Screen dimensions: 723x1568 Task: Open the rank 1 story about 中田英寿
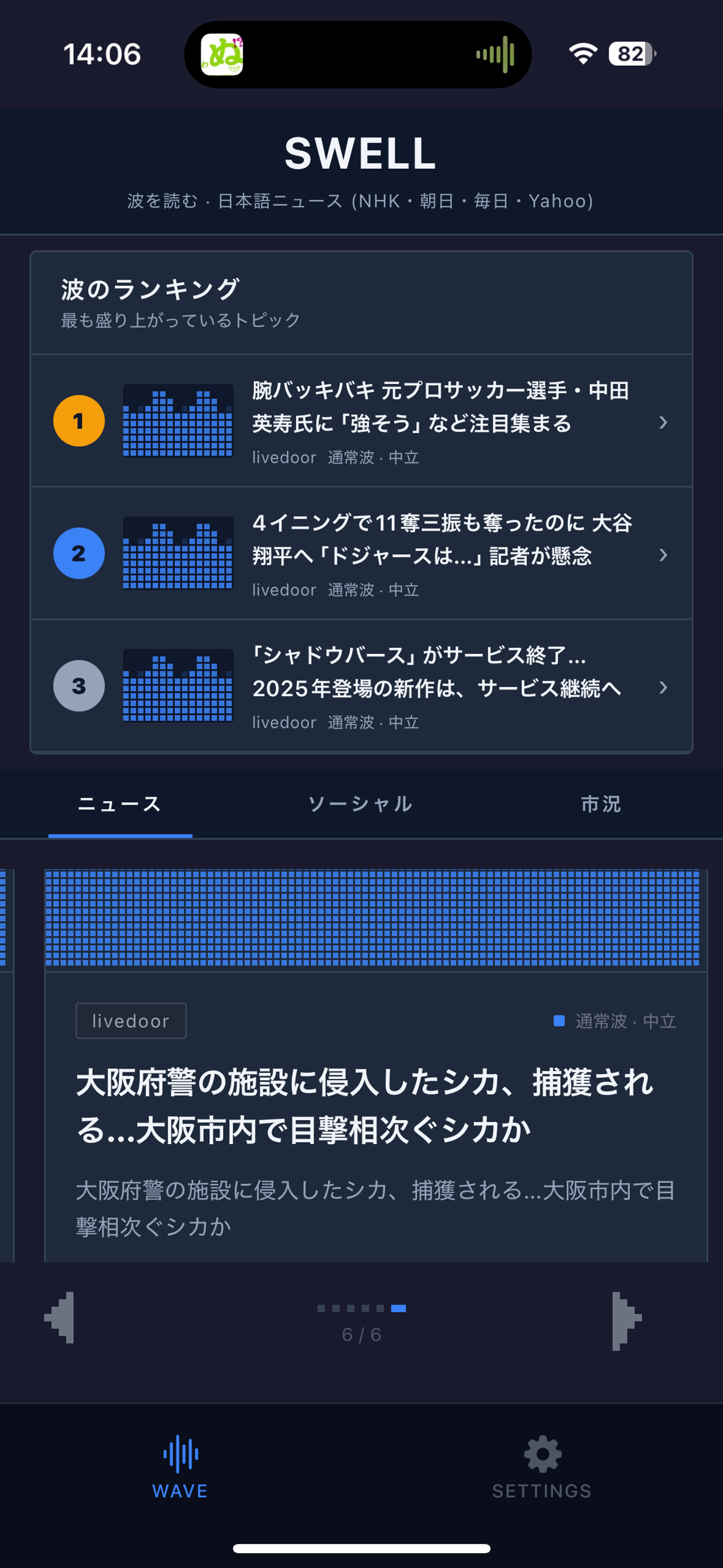pos(361,420)
